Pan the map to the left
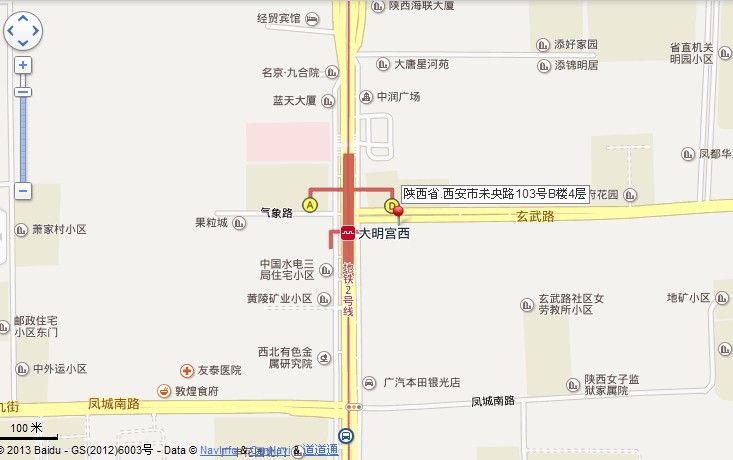The height and width of the screenshot is (460, 733). [10, 31]
